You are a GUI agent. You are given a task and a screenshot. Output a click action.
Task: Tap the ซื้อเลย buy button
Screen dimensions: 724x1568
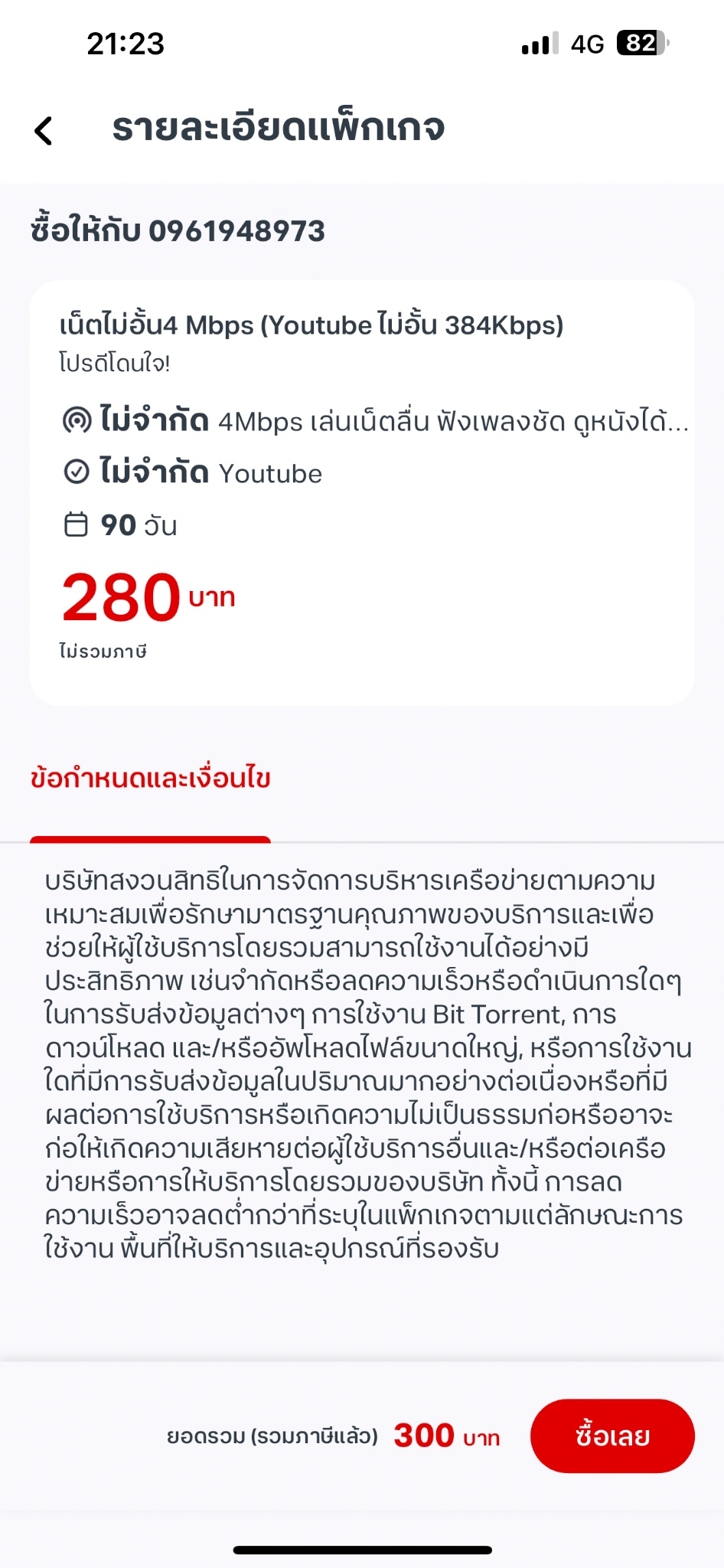pos(612,1436)
